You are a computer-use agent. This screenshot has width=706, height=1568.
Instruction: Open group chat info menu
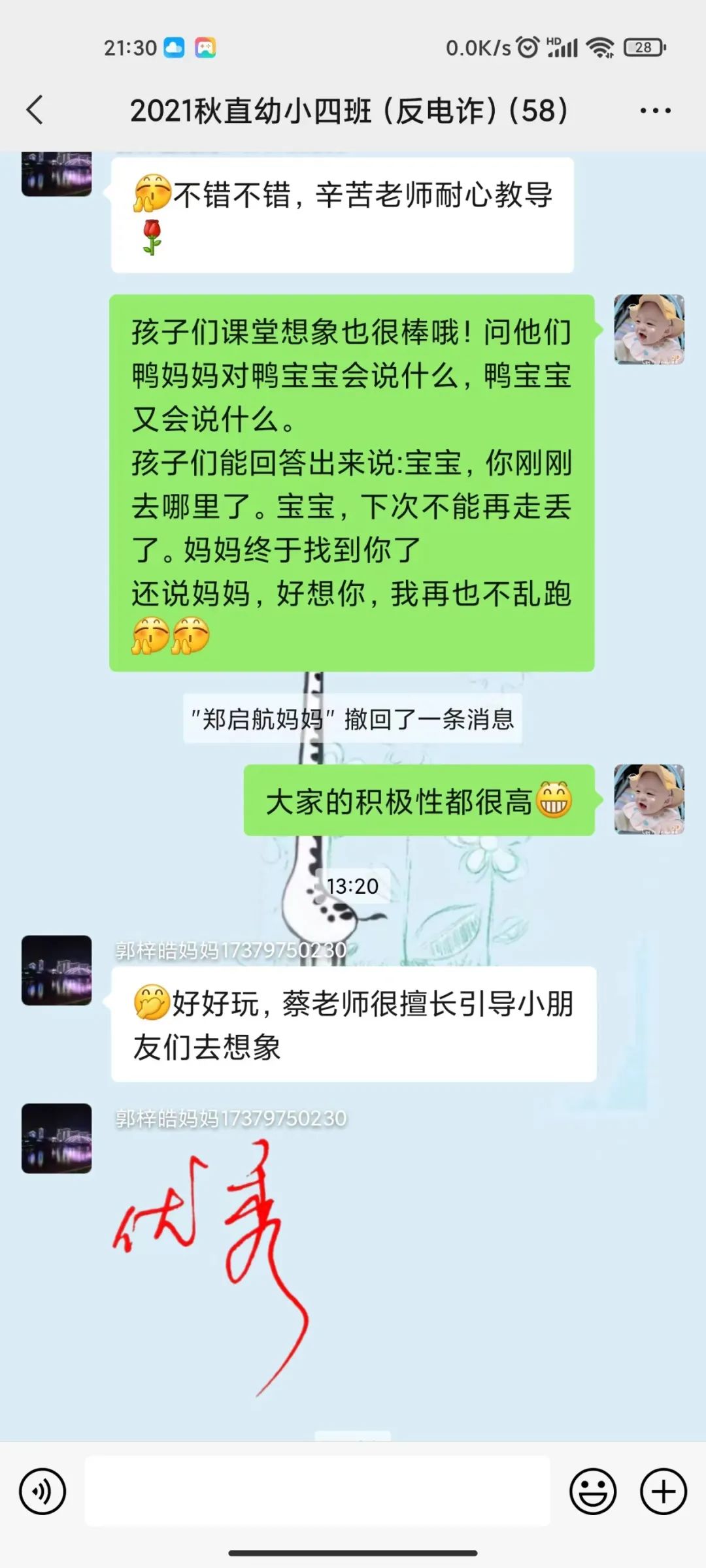(655, 110)
